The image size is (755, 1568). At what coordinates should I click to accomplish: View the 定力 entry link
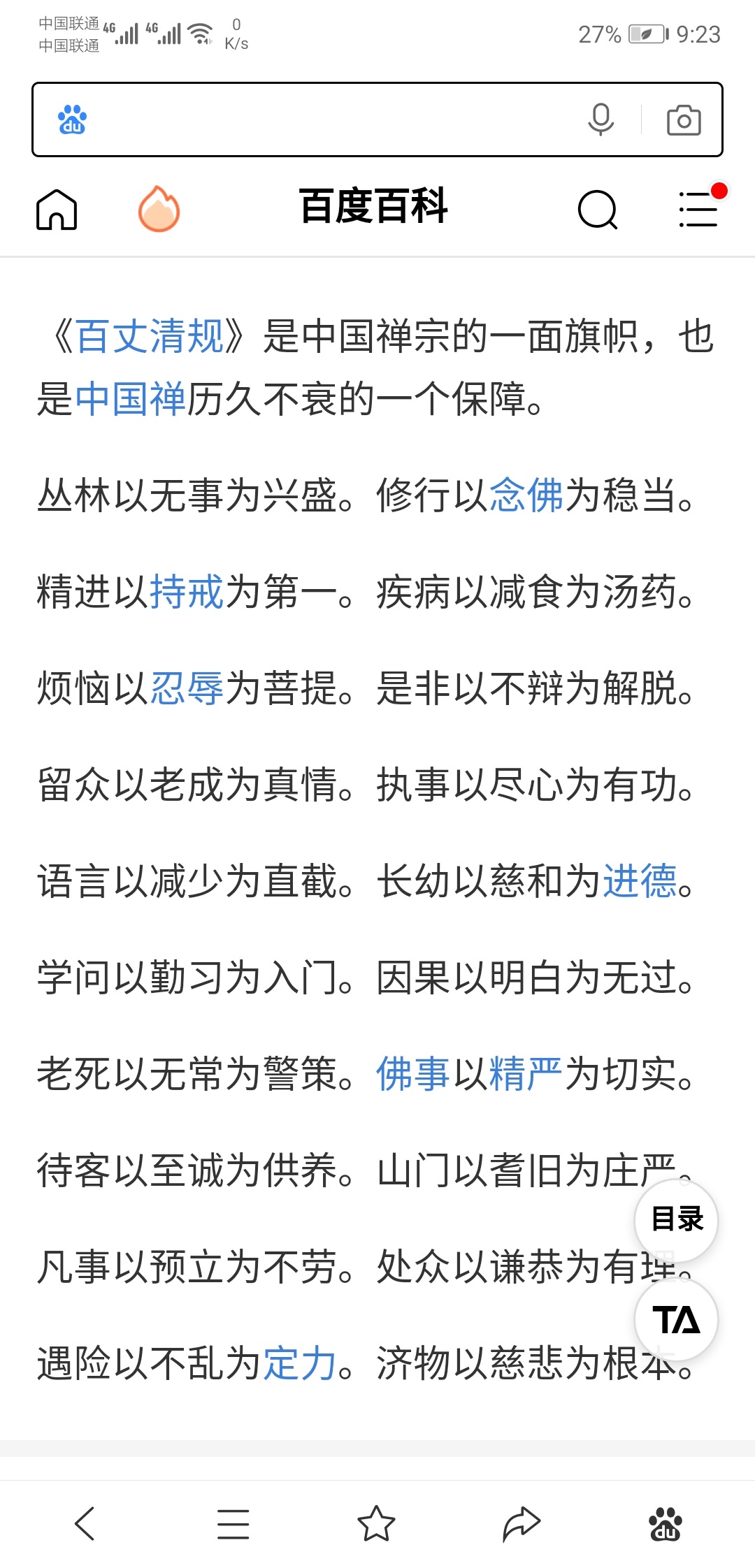[x=300, y=1363]
